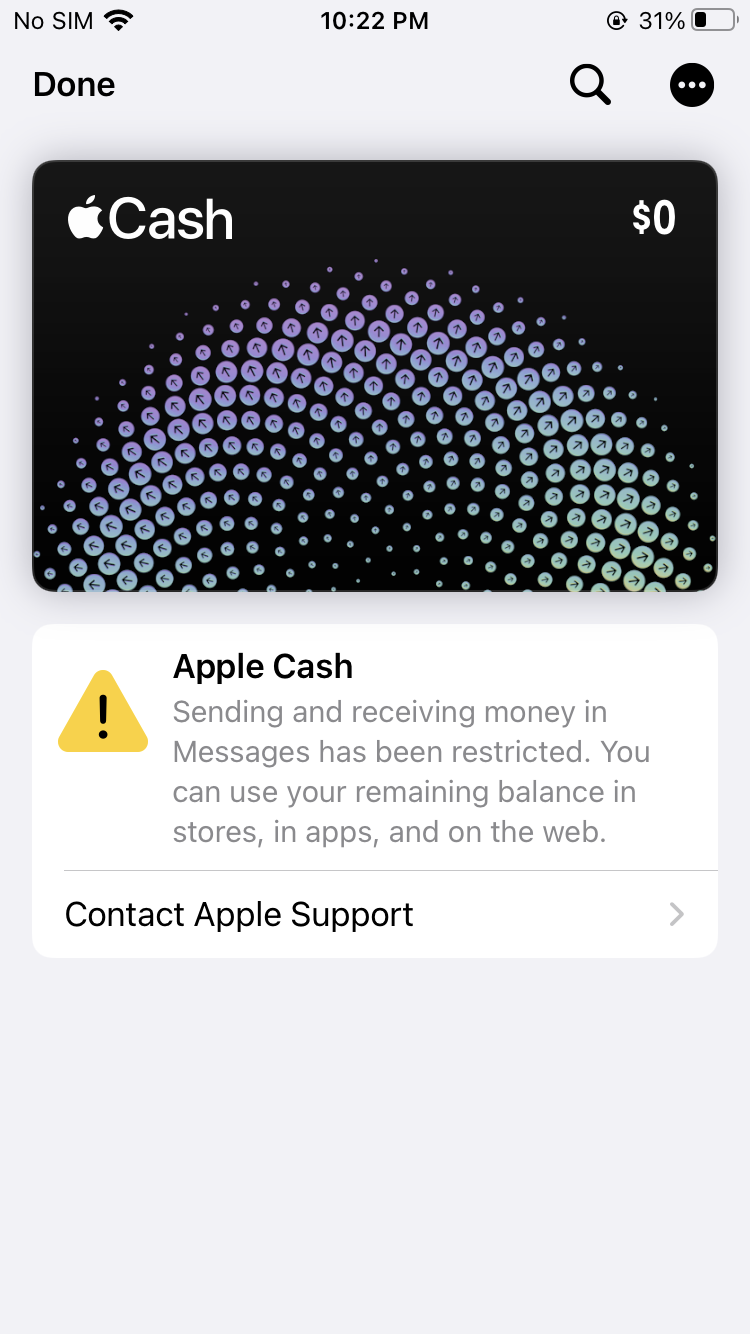
Task: Open the search magnifier icon
Action: coord(590,85)
